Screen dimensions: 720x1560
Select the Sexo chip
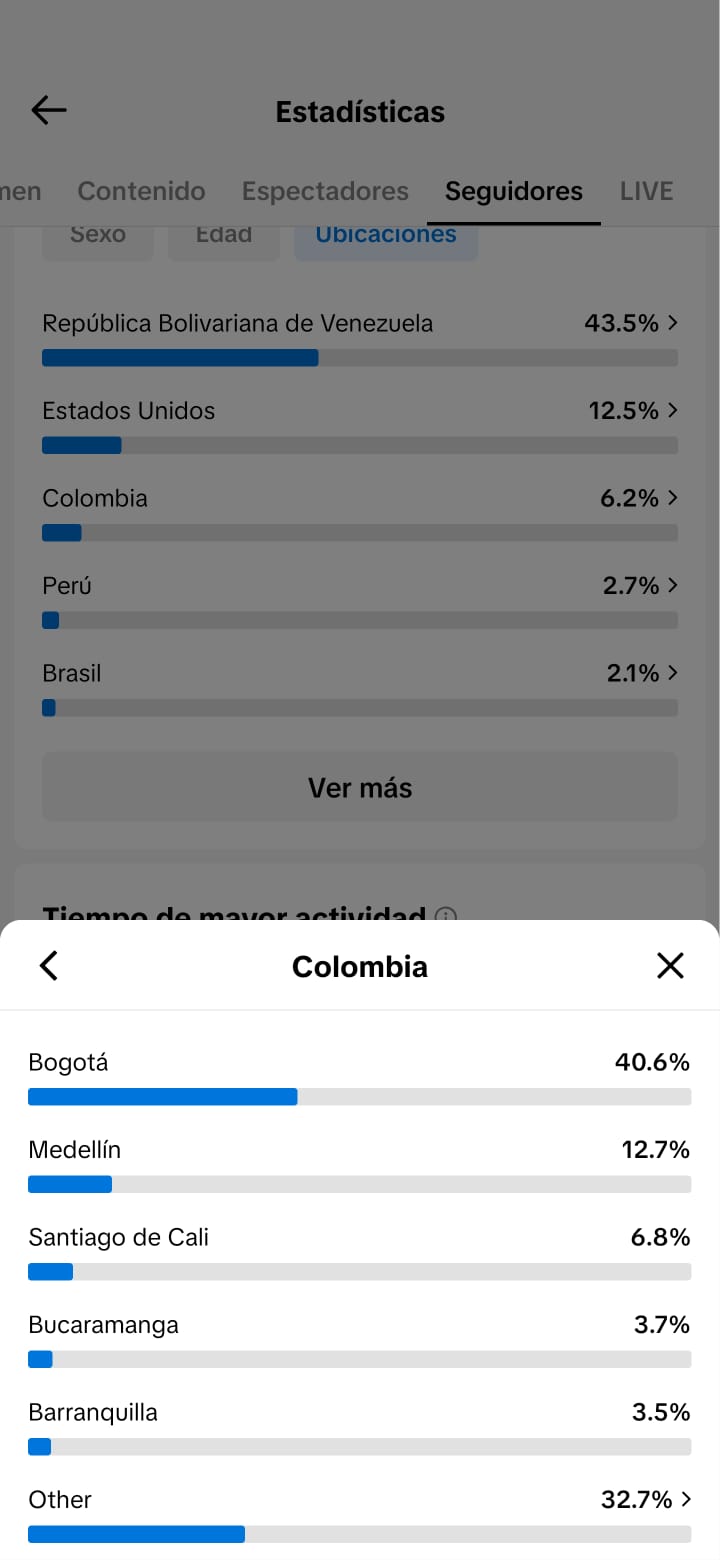98,236
